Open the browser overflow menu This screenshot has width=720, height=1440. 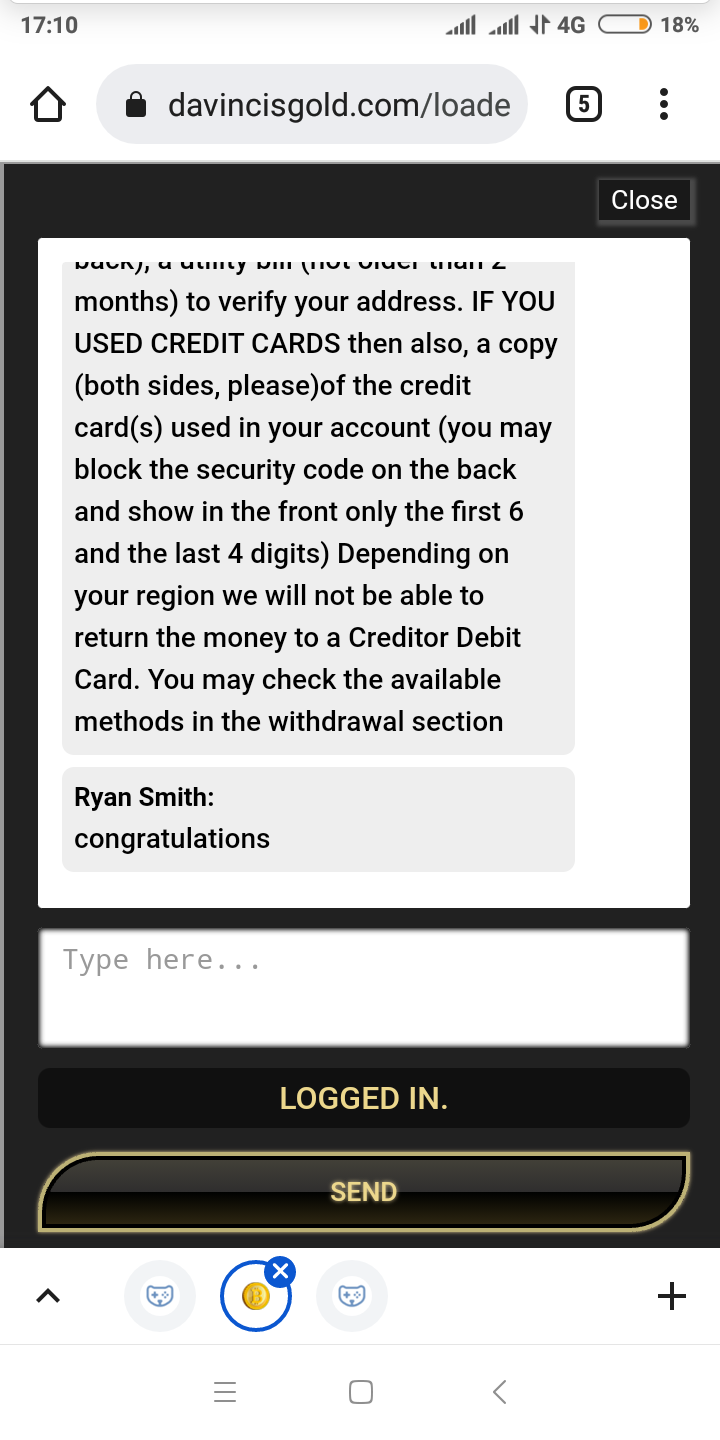coord(664,104)
